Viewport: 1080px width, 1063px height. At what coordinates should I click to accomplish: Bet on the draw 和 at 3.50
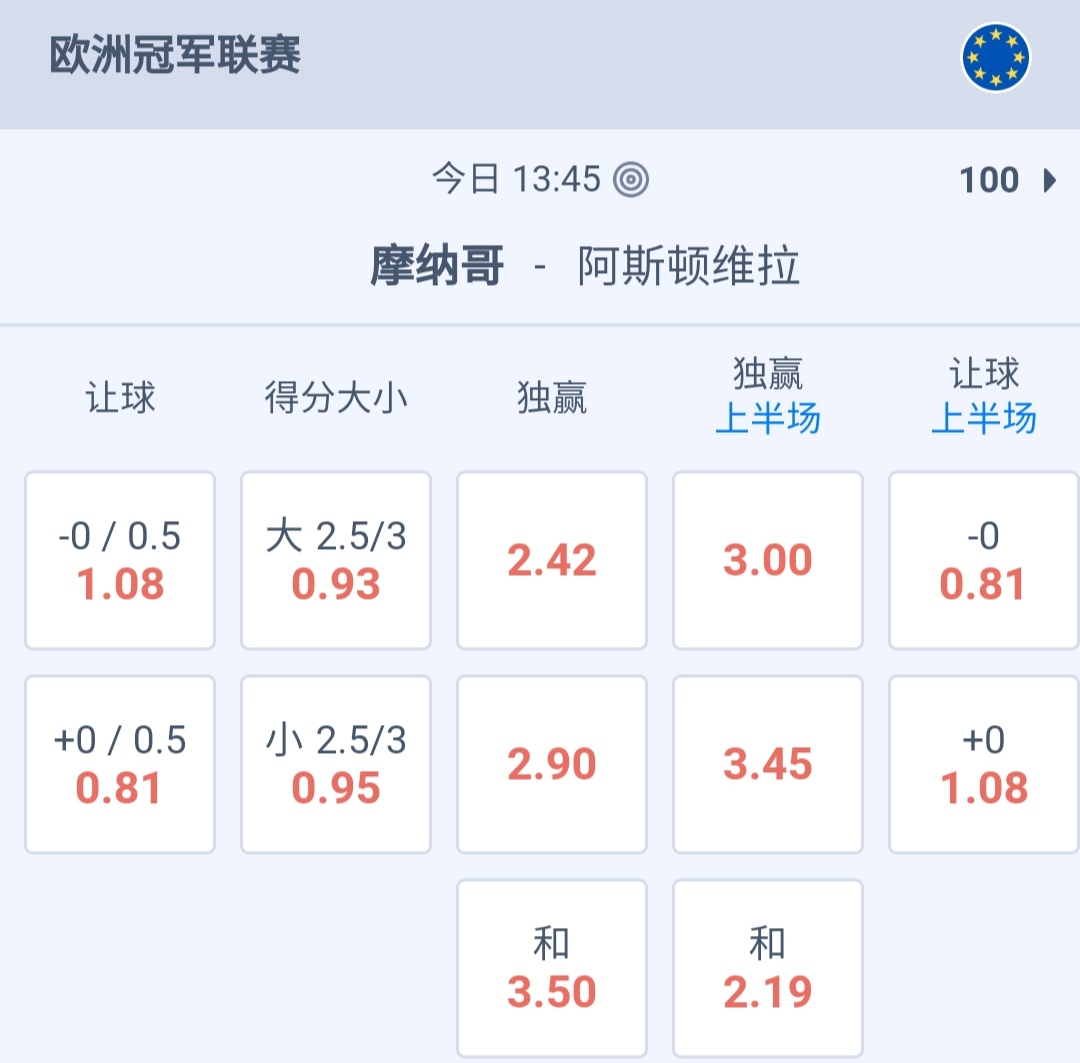(552, 968)
